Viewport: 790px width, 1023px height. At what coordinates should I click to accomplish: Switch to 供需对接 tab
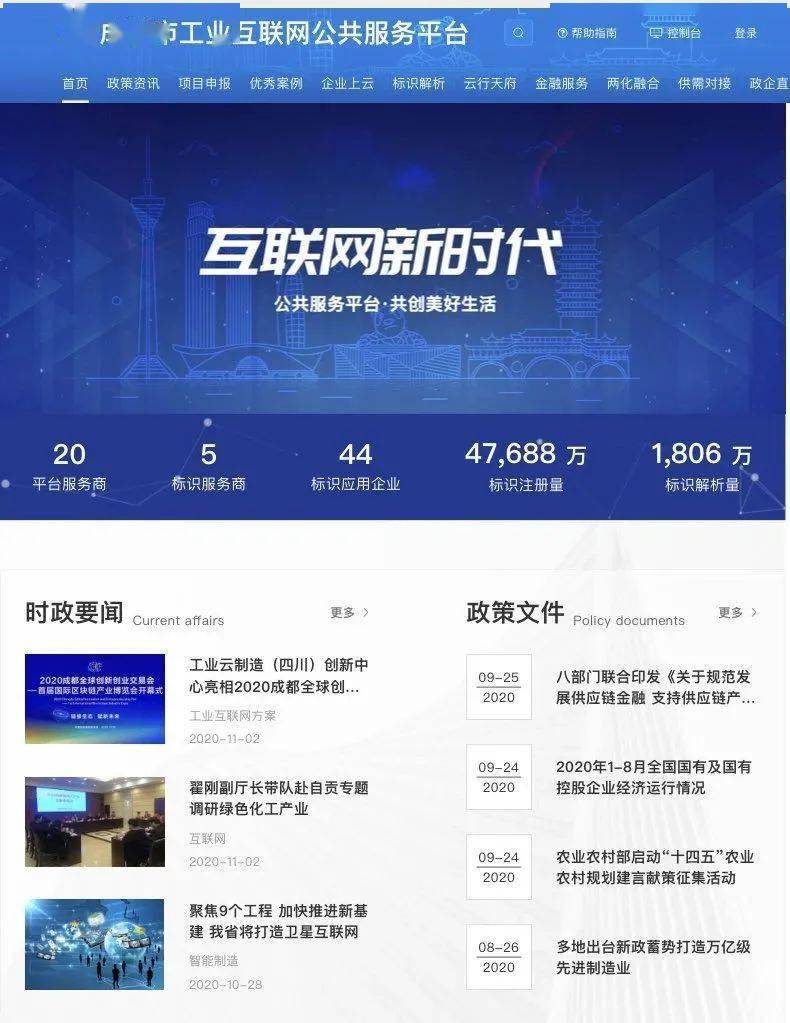click(x=704, y=83)
